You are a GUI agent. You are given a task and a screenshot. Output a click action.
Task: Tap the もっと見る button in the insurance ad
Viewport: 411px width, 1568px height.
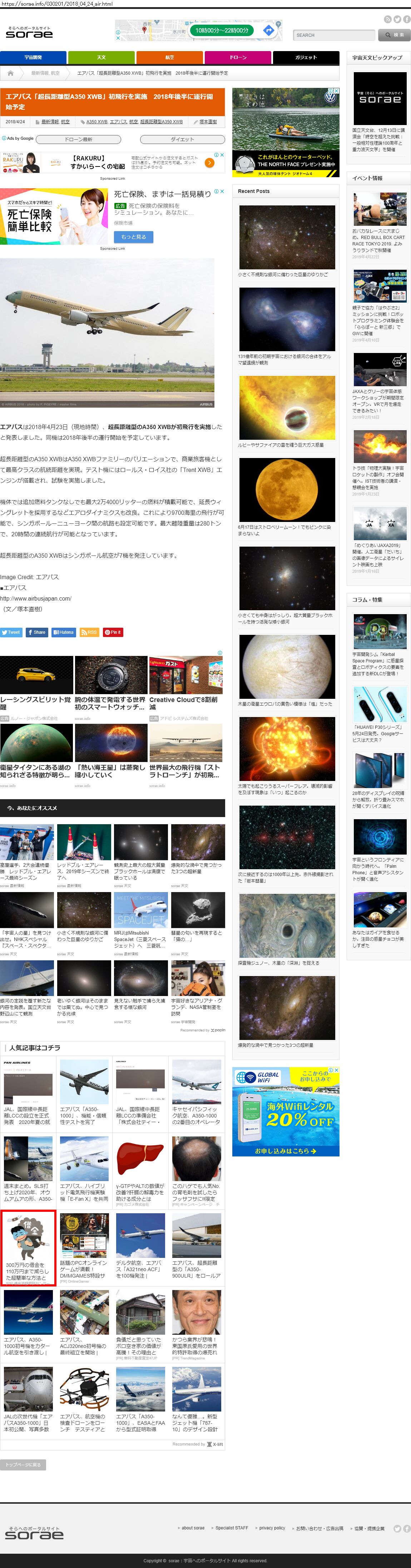tap(133, 237)
